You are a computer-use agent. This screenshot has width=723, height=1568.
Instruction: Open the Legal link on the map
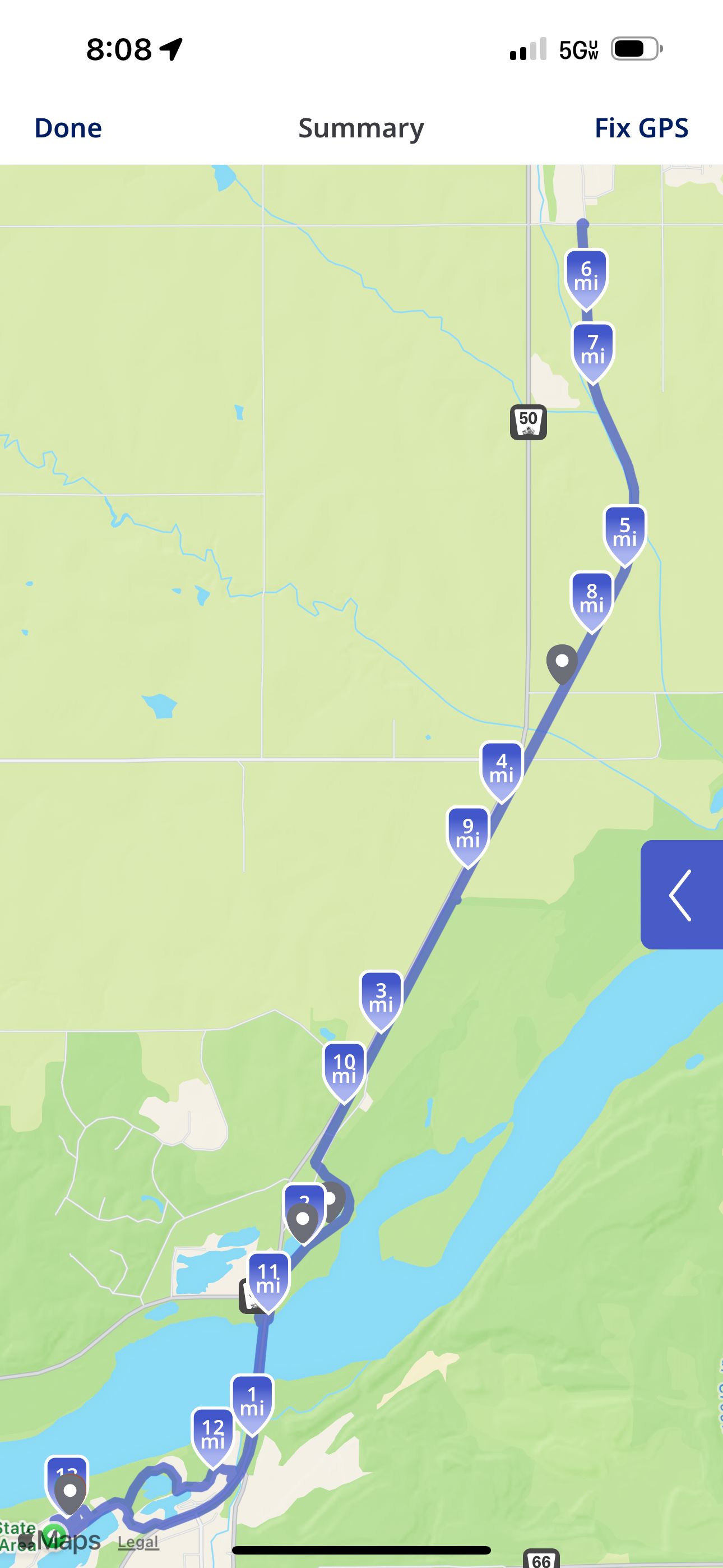(x=138, y=1542)
